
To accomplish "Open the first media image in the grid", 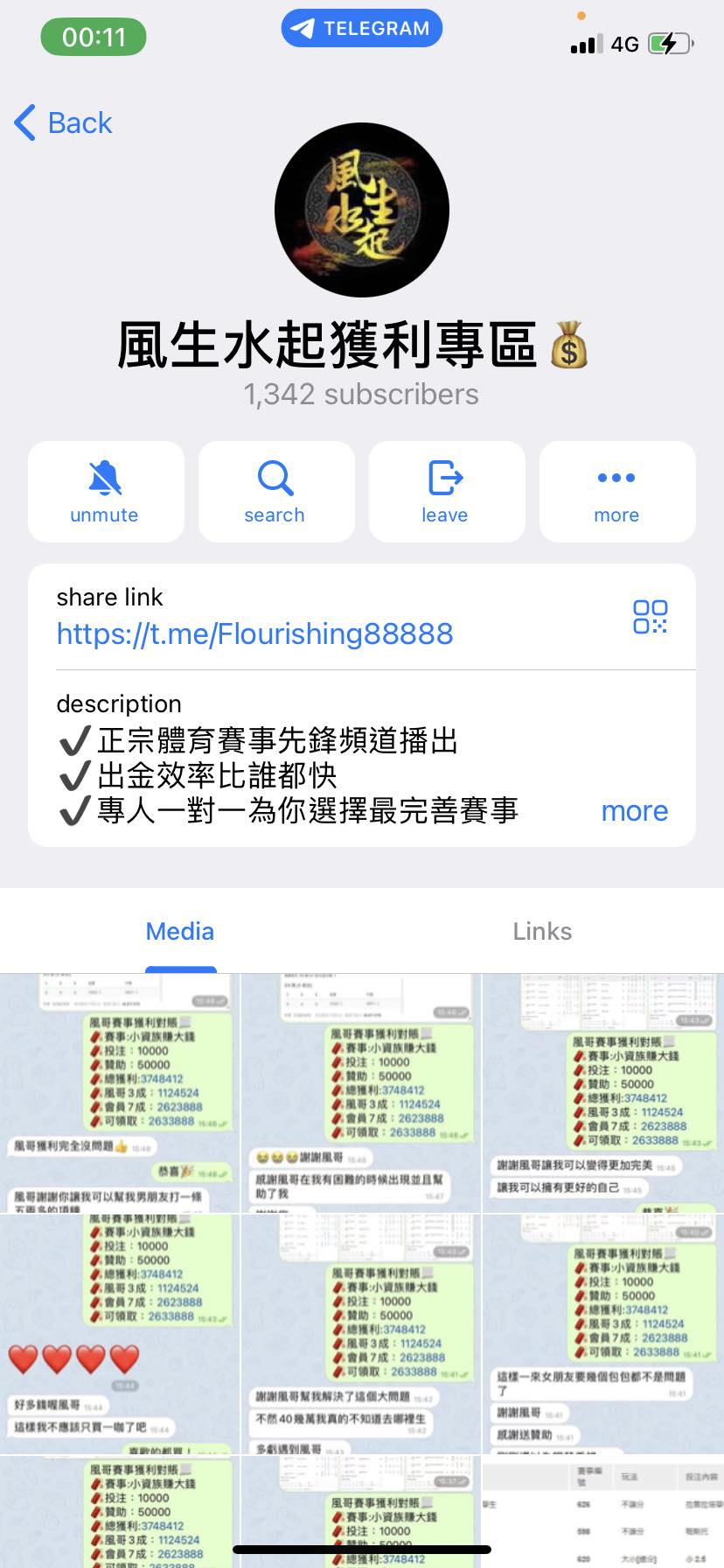I will click(x=120, y=1093).
